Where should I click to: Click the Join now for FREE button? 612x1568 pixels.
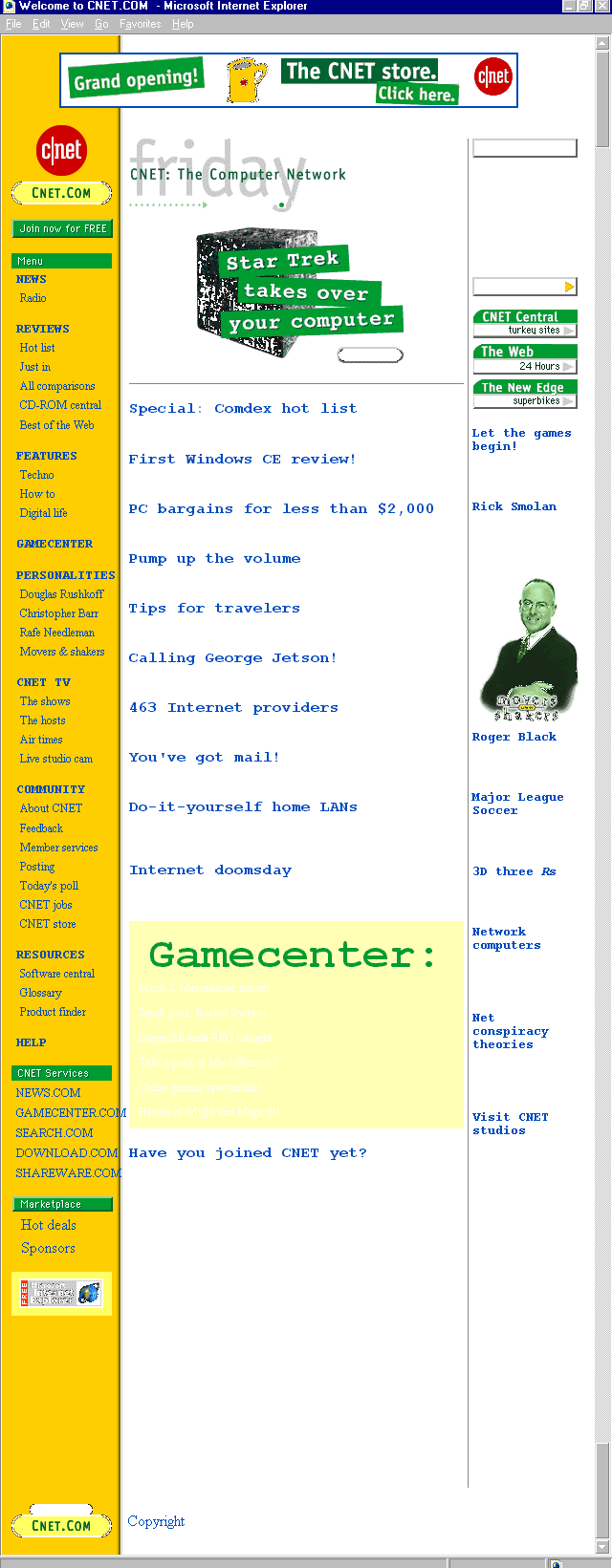(63, 228)
